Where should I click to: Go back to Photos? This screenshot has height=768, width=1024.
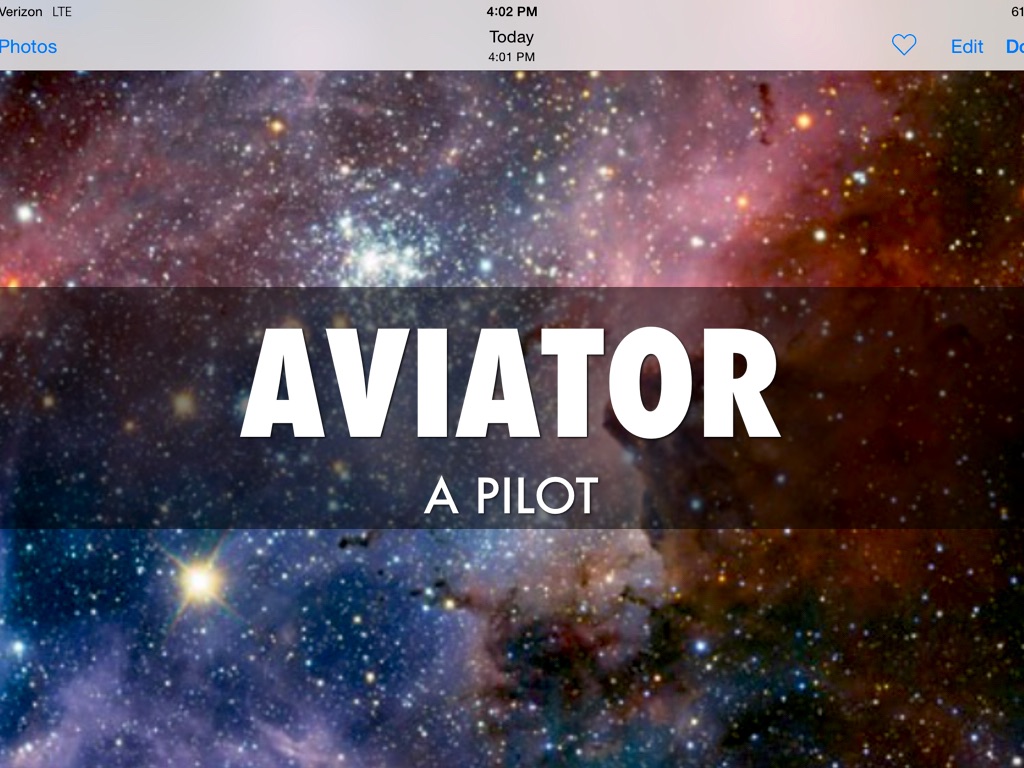(28, 46)
